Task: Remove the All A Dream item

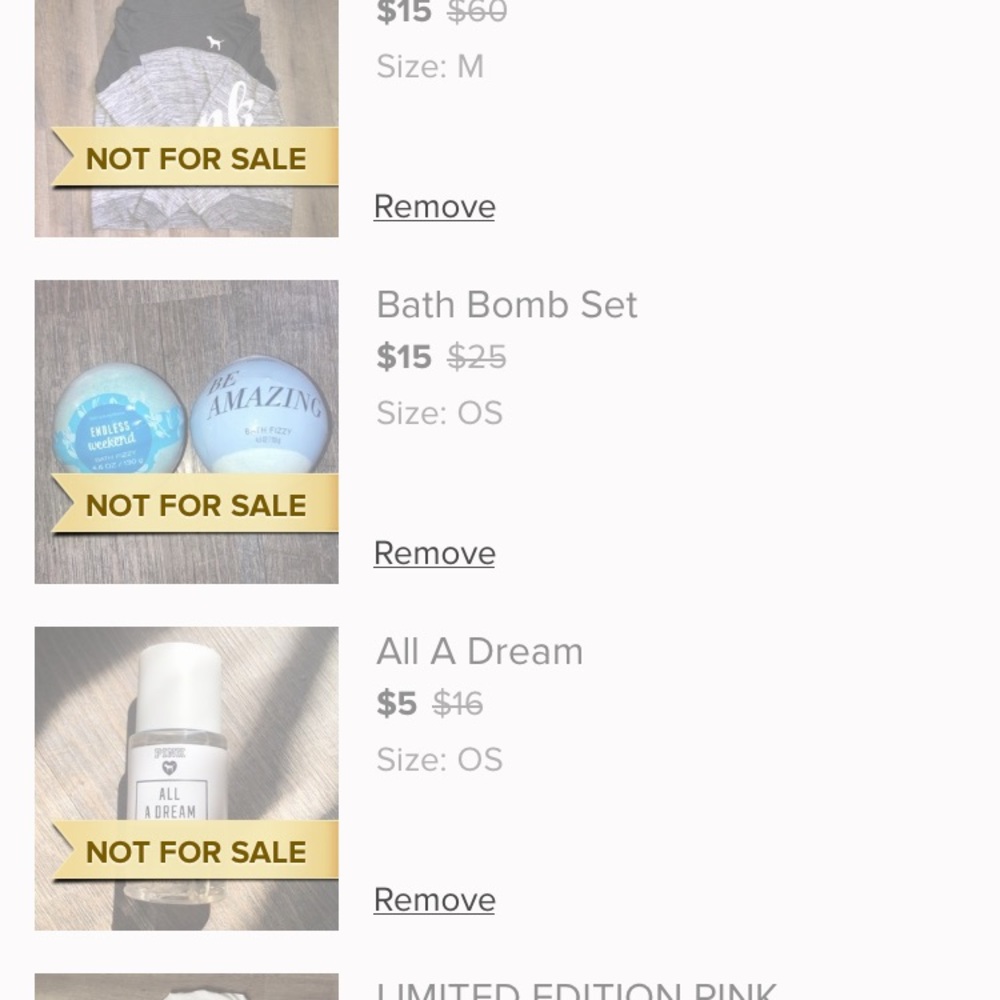Action: (x=434, y=900)
